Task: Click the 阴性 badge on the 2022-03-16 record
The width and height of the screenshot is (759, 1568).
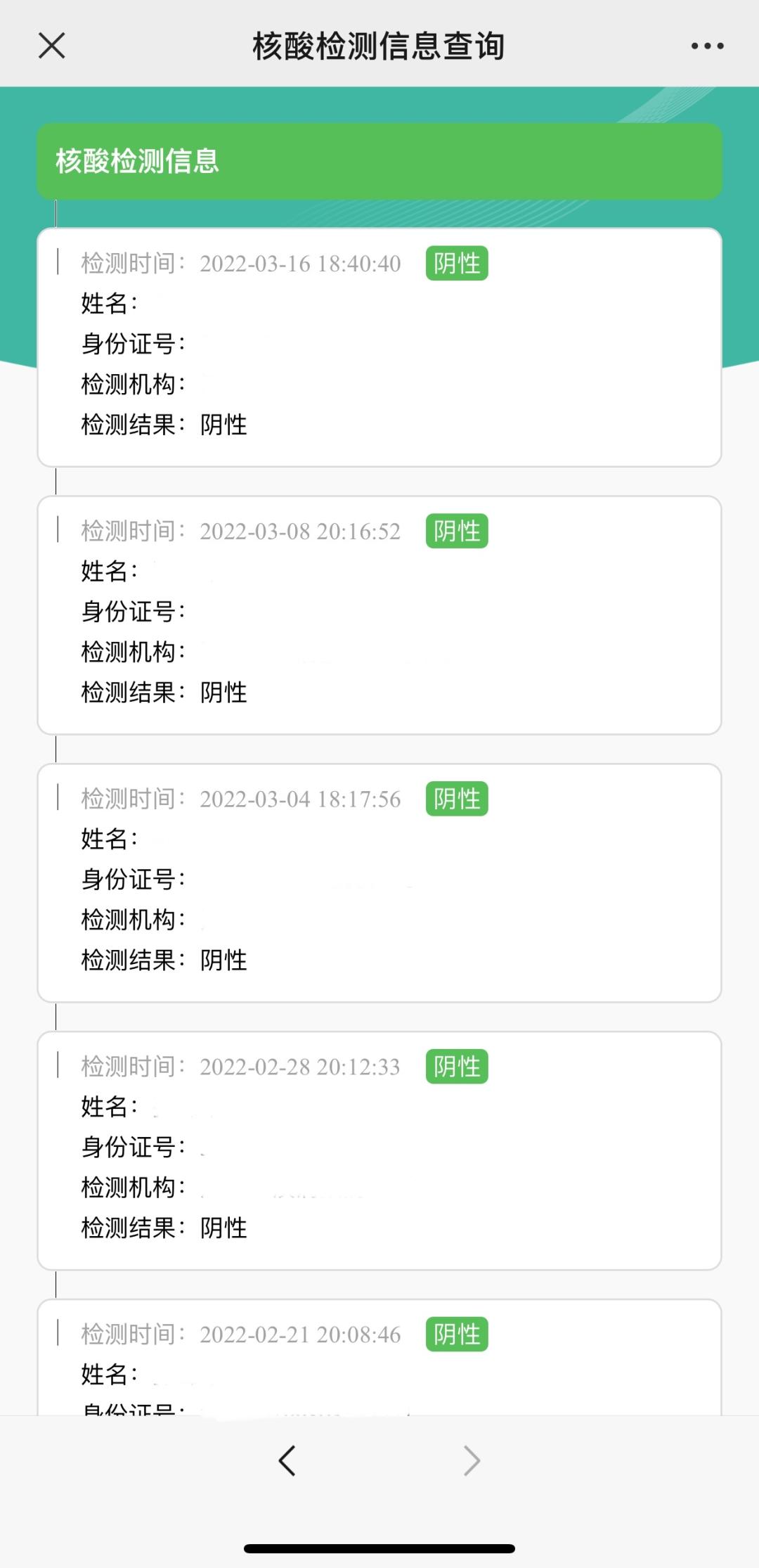Action: pos(458,264)
